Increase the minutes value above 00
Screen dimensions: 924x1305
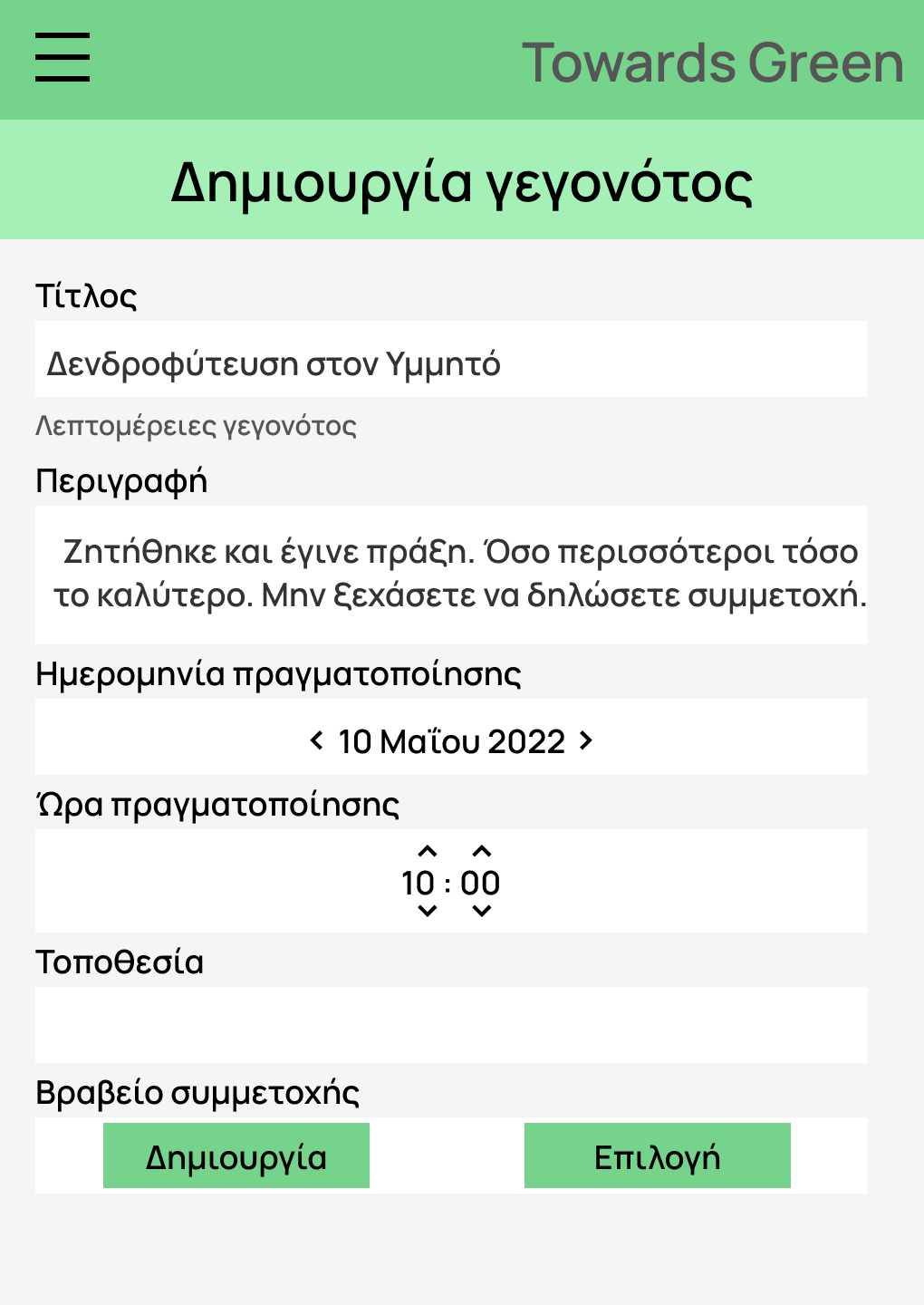pyautogui.click(x=482, y=851)
